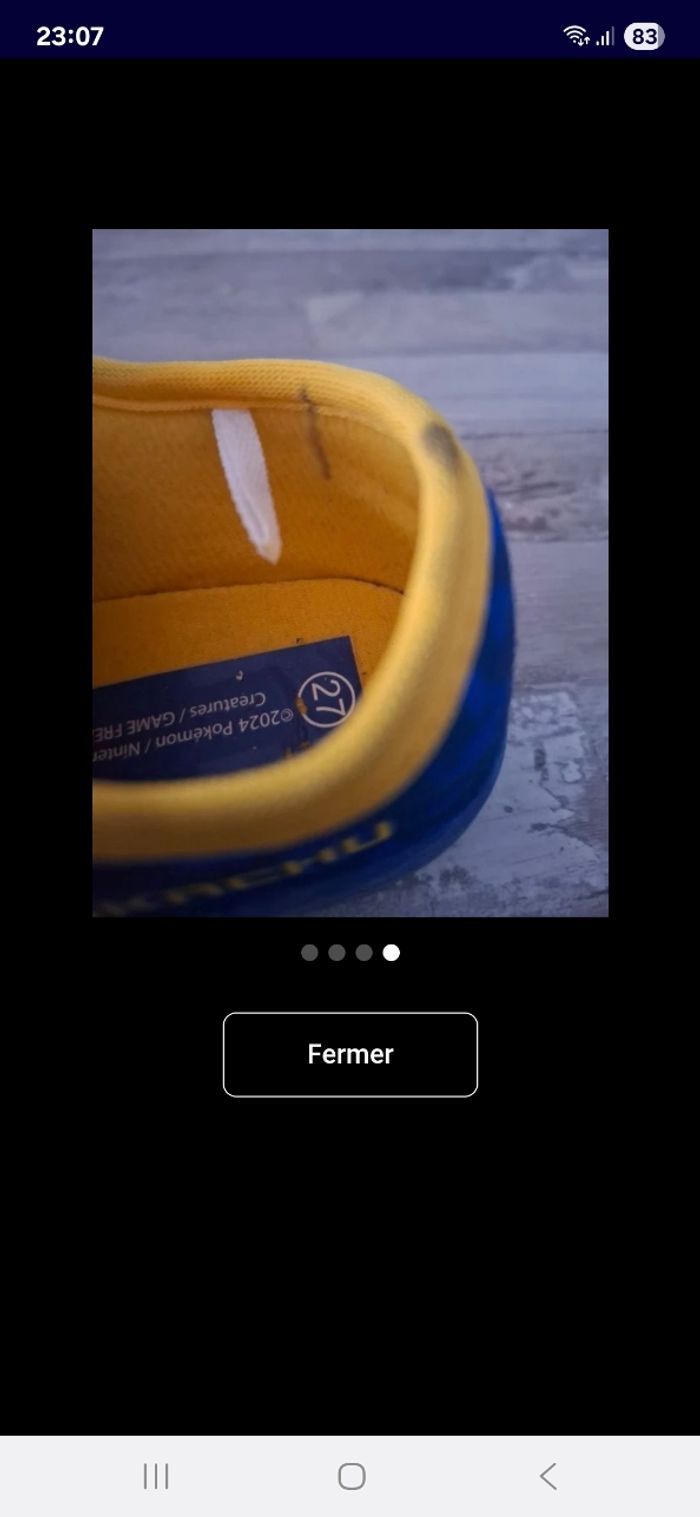Tap the system back button
Viewport: 700px width, 1517px height.
547,1476
